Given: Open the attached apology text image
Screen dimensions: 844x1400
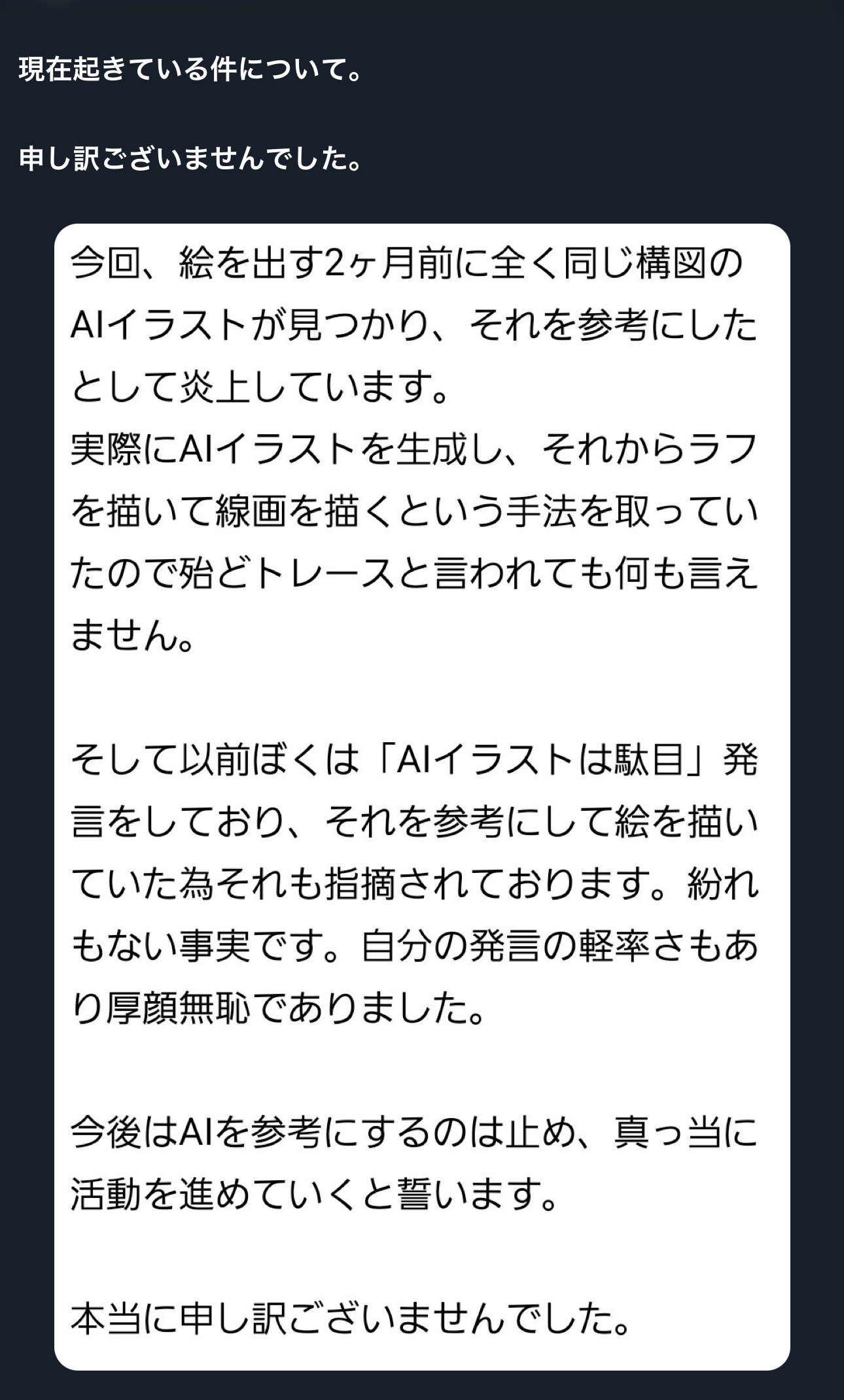Looking at the screenshot, I should 422,797.
